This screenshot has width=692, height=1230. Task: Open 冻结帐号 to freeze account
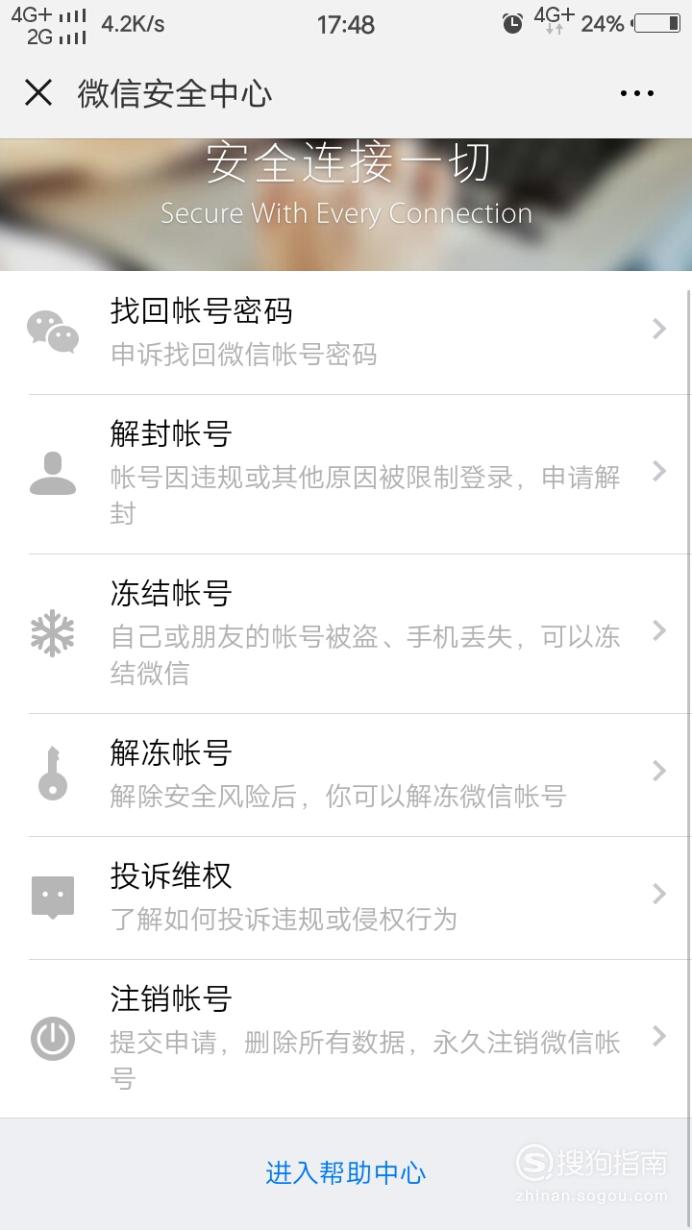click(x=346, y=633)
